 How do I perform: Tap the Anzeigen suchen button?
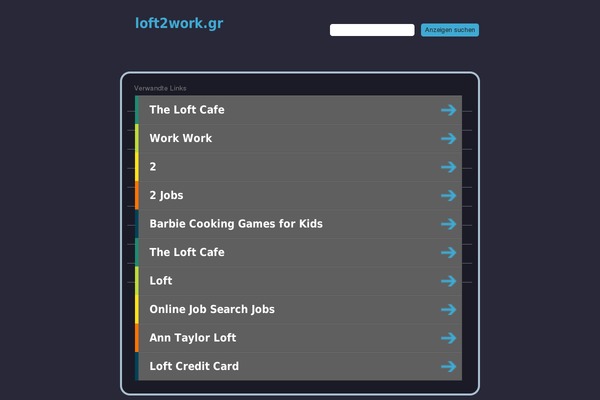click(x=449, y=30)
